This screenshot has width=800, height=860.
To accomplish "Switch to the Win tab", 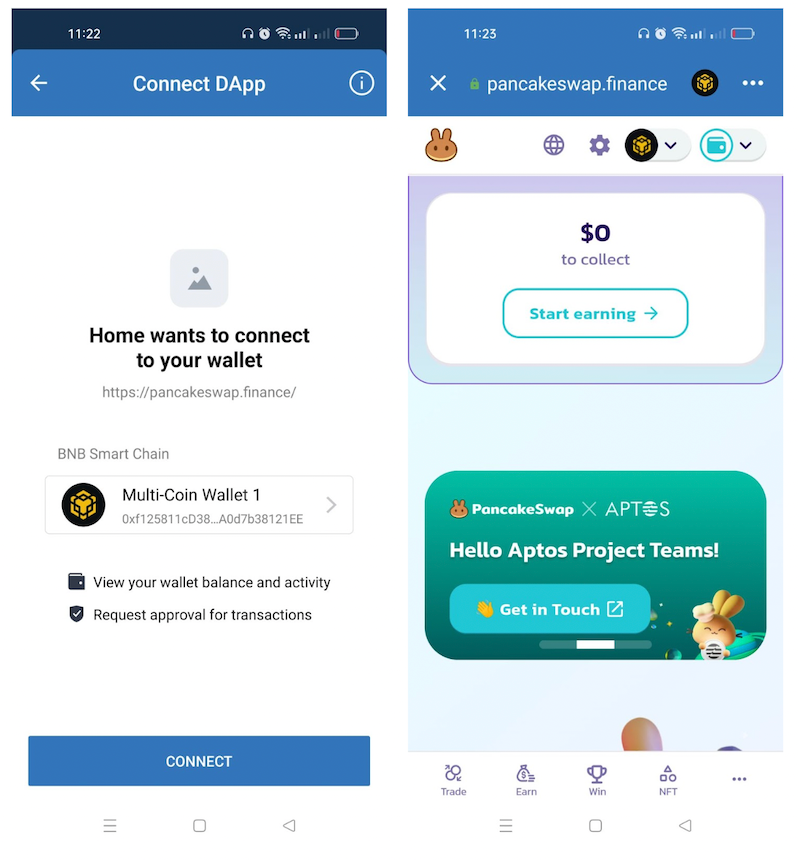I will [597, 779].
